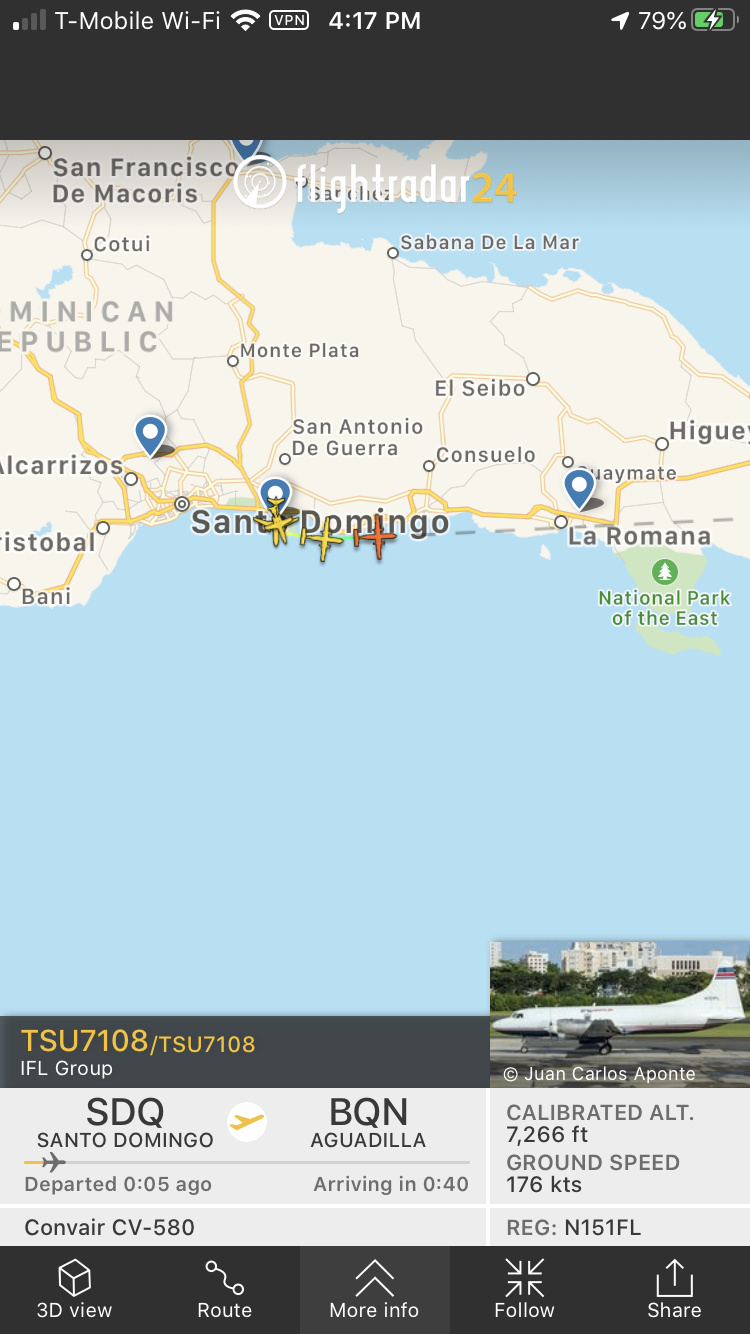Open the 3D view
Viewport: 750px width, 1334px height.
click(75, 1290)
